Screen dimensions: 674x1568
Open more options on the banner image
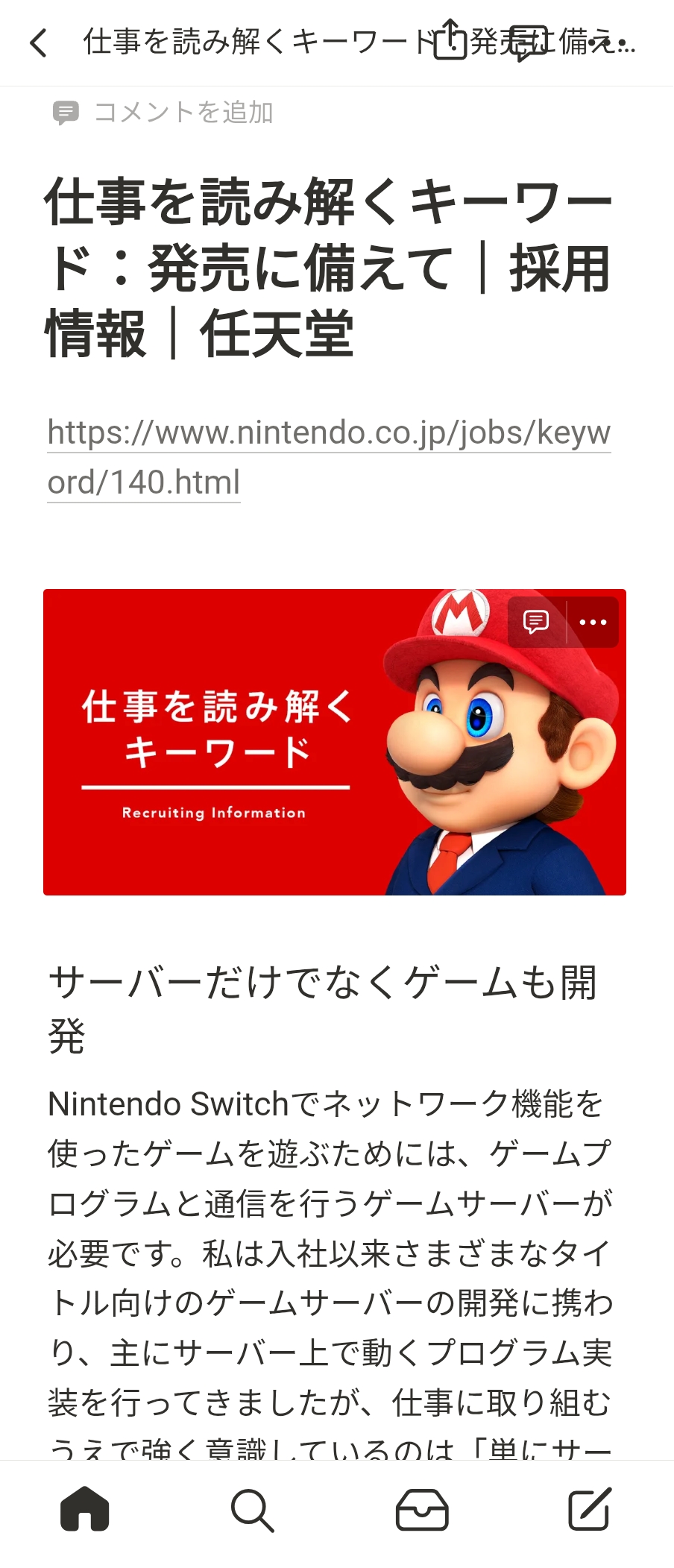tap(593, 622)
